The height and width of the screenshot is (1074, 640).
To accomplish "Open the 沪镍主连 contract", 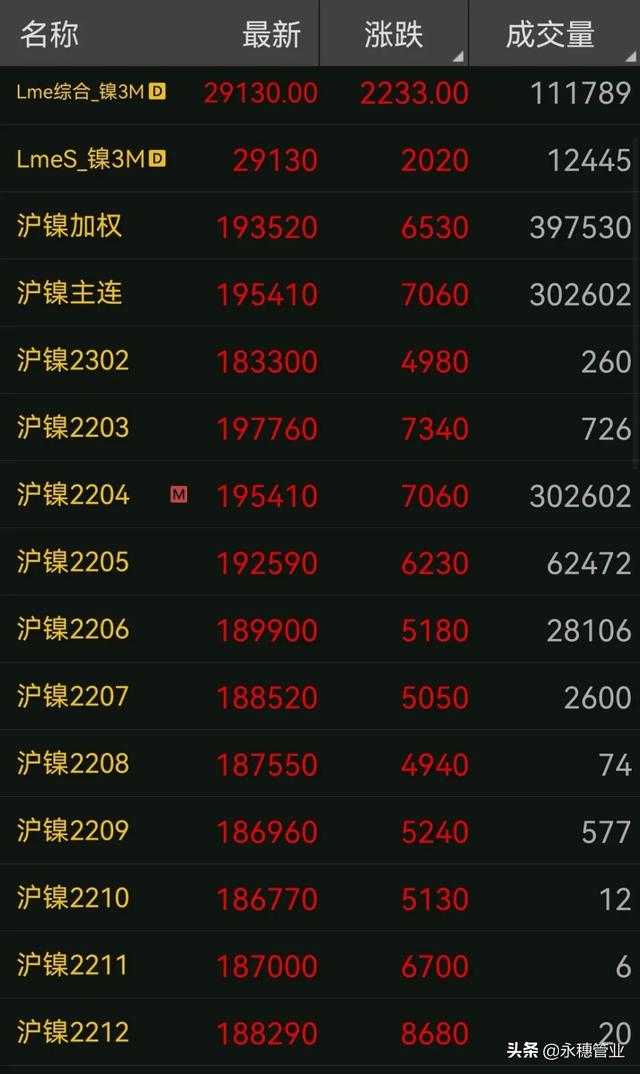I will coord(70,293).
